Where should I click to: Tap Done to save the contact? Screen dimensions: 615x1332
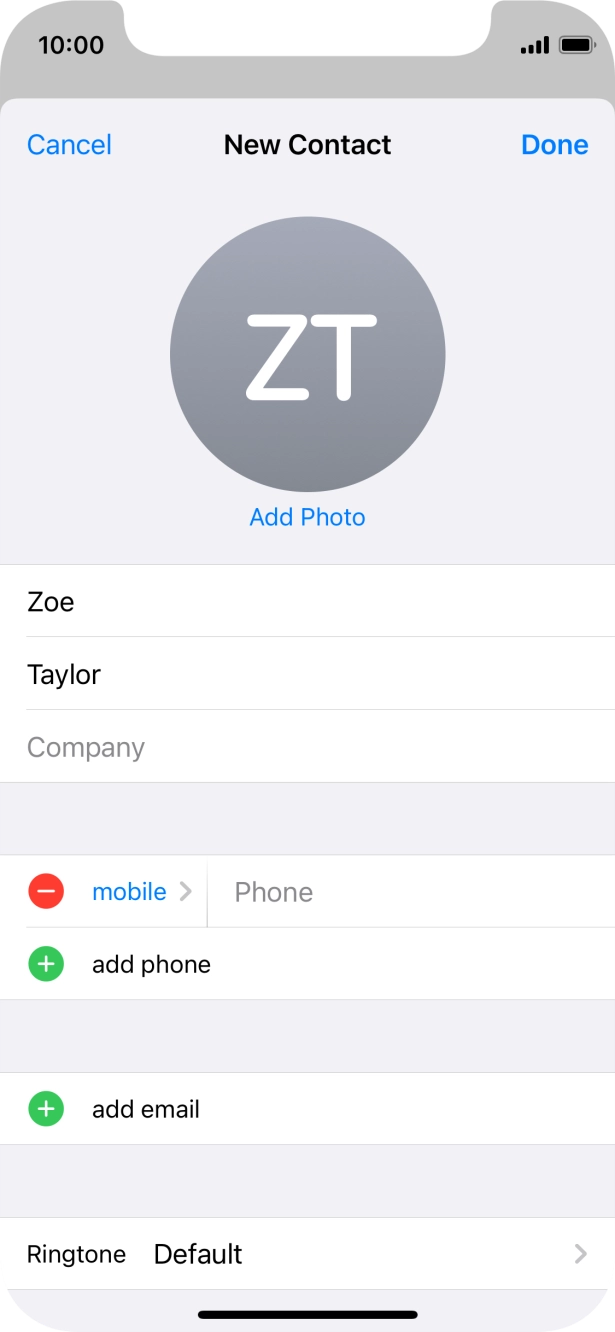(554, 145)
